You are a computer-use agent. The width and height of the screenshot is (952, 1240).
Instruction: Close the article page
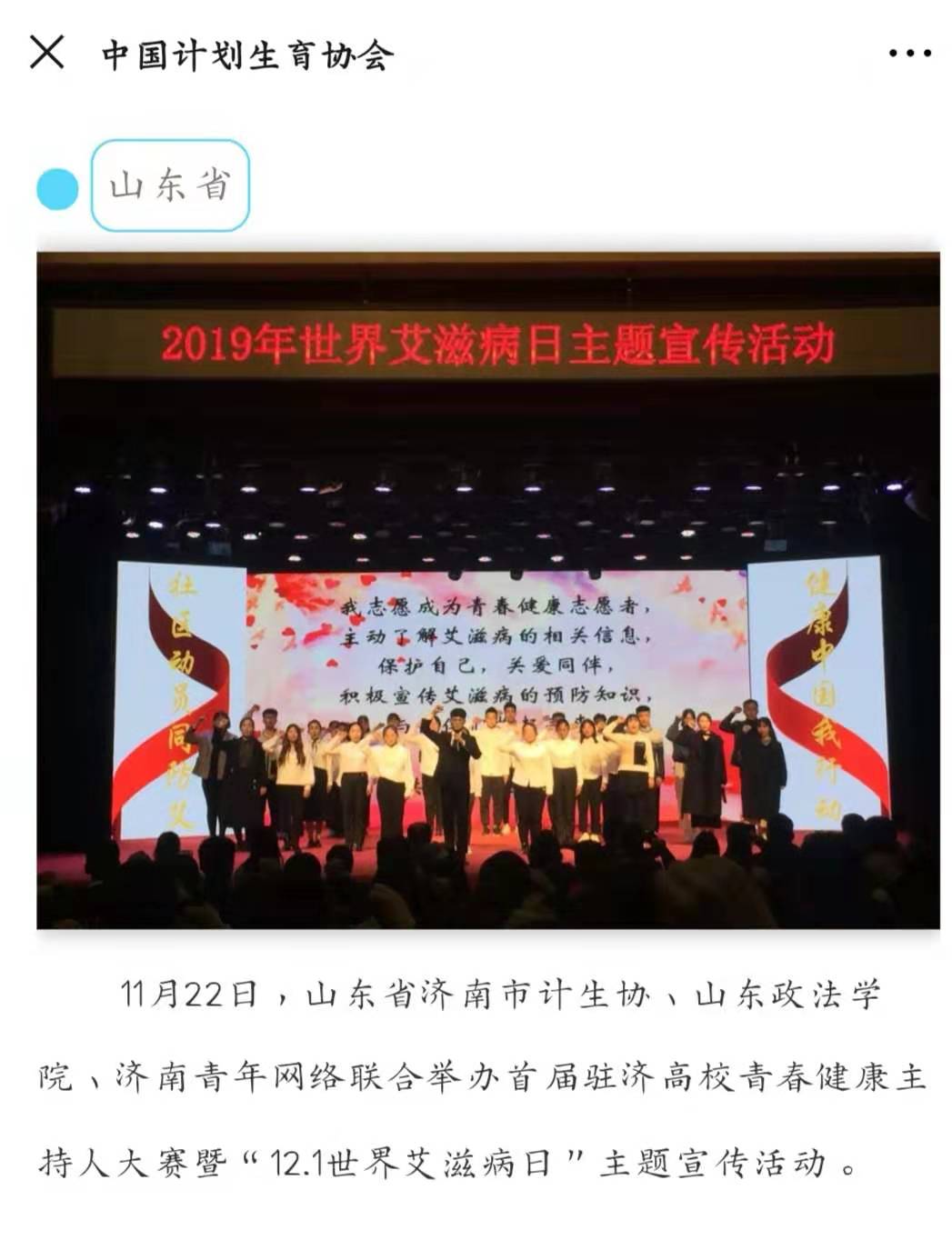click(46, 53)
